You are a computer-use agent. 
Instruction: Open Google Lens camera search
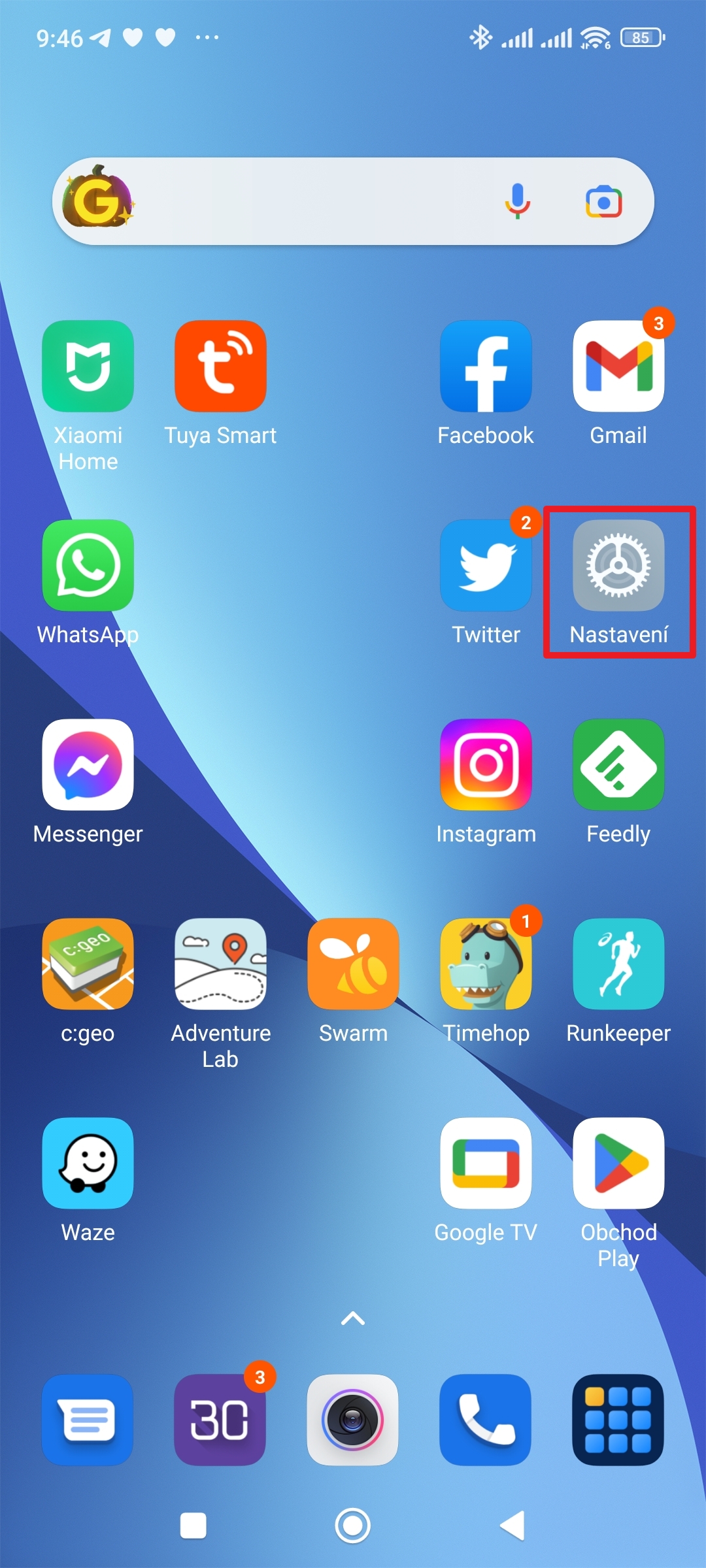tap(603, 202)
